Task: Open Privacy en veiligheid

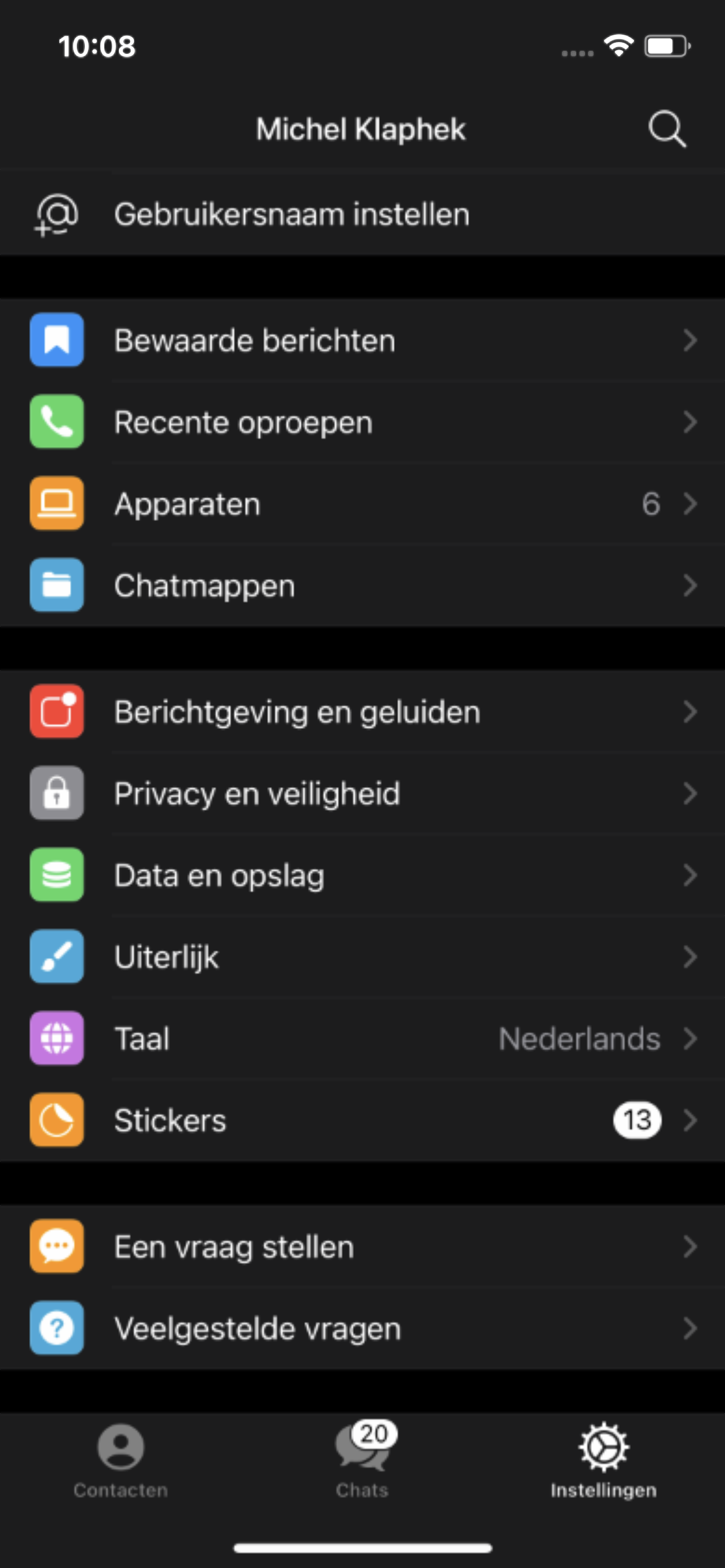Action: [x=362, y=793]
